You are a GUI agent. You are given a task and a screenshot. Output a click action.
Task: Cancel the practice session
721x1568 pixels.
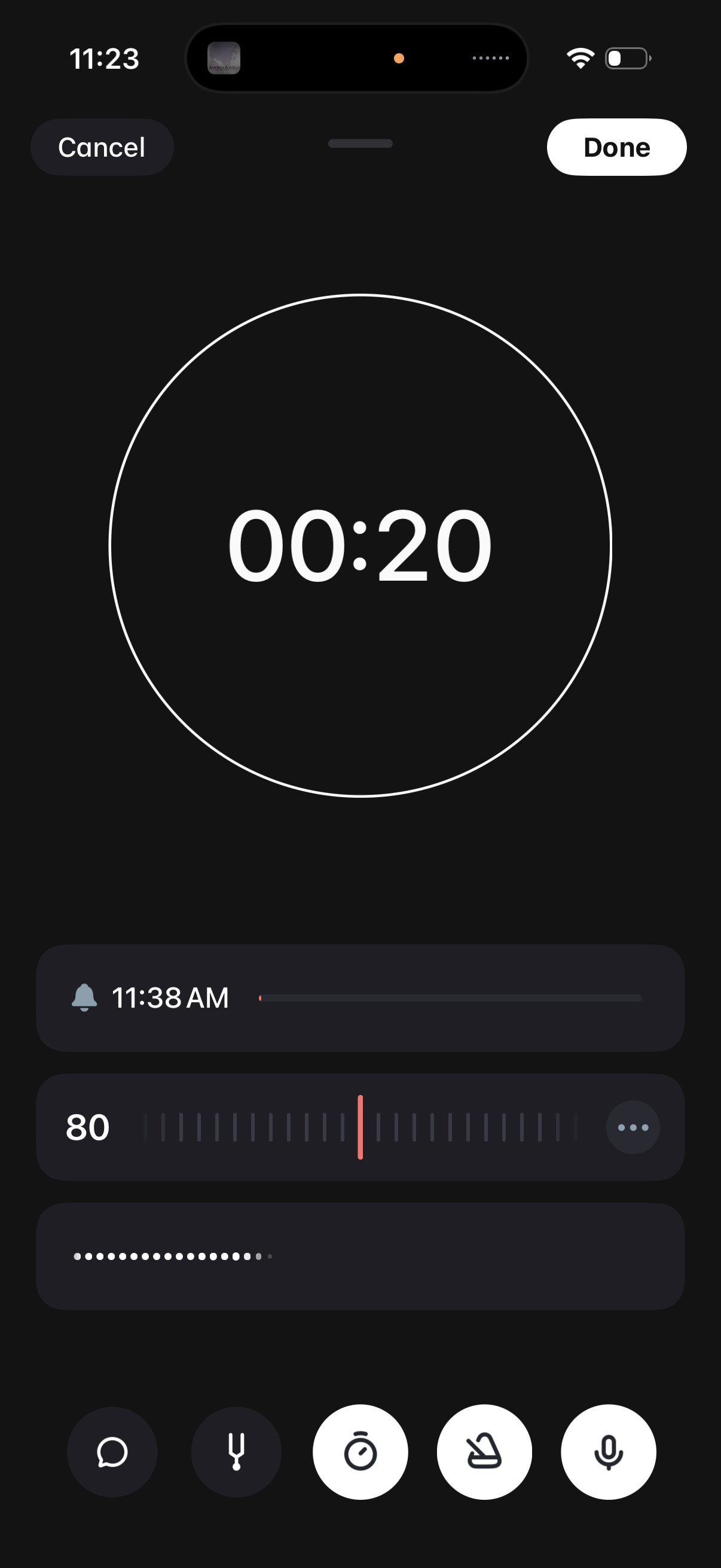[x=102, y=147]
